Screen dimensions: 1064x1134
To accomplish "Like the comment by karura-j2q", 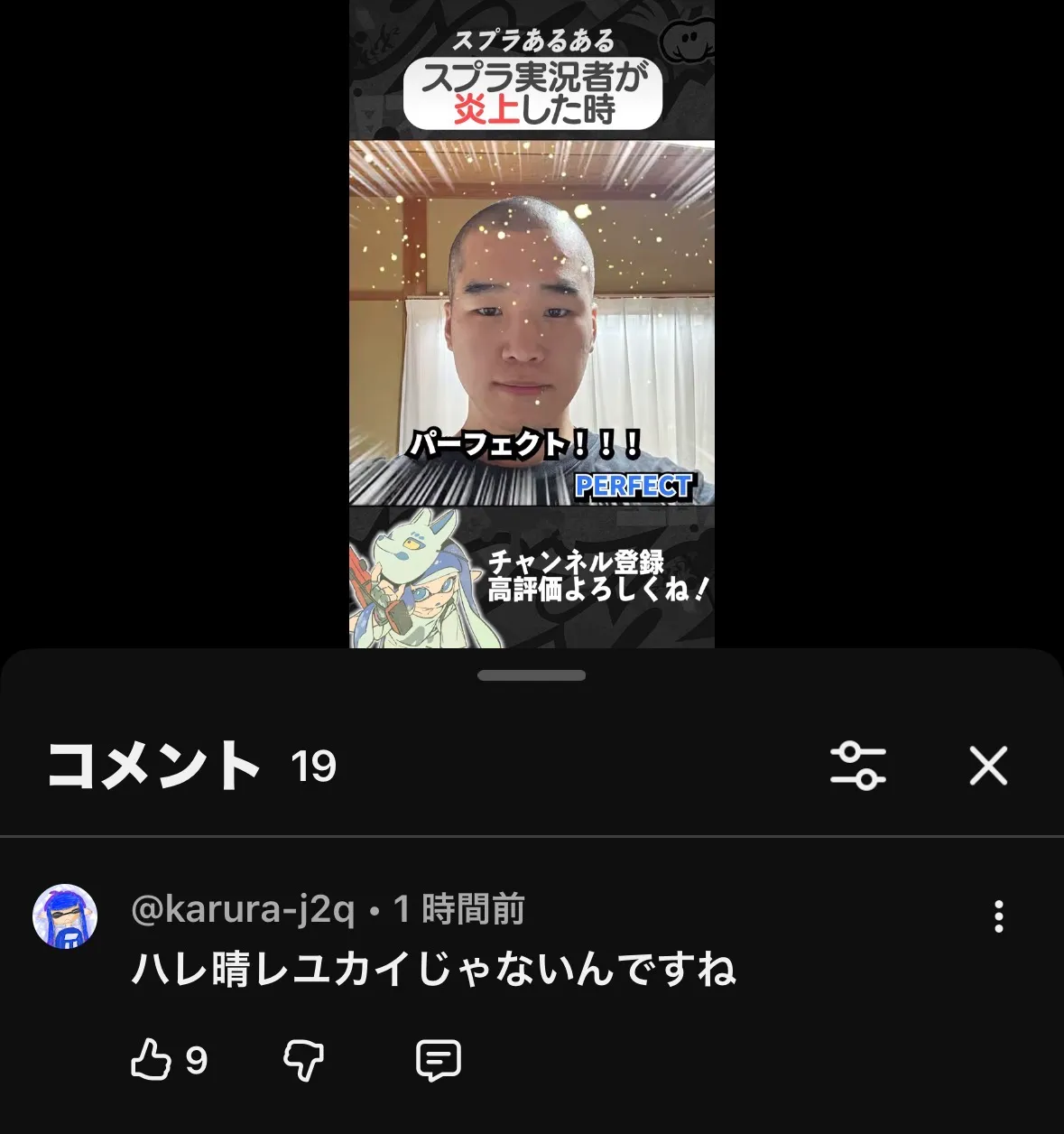I will coord(151,1059).
